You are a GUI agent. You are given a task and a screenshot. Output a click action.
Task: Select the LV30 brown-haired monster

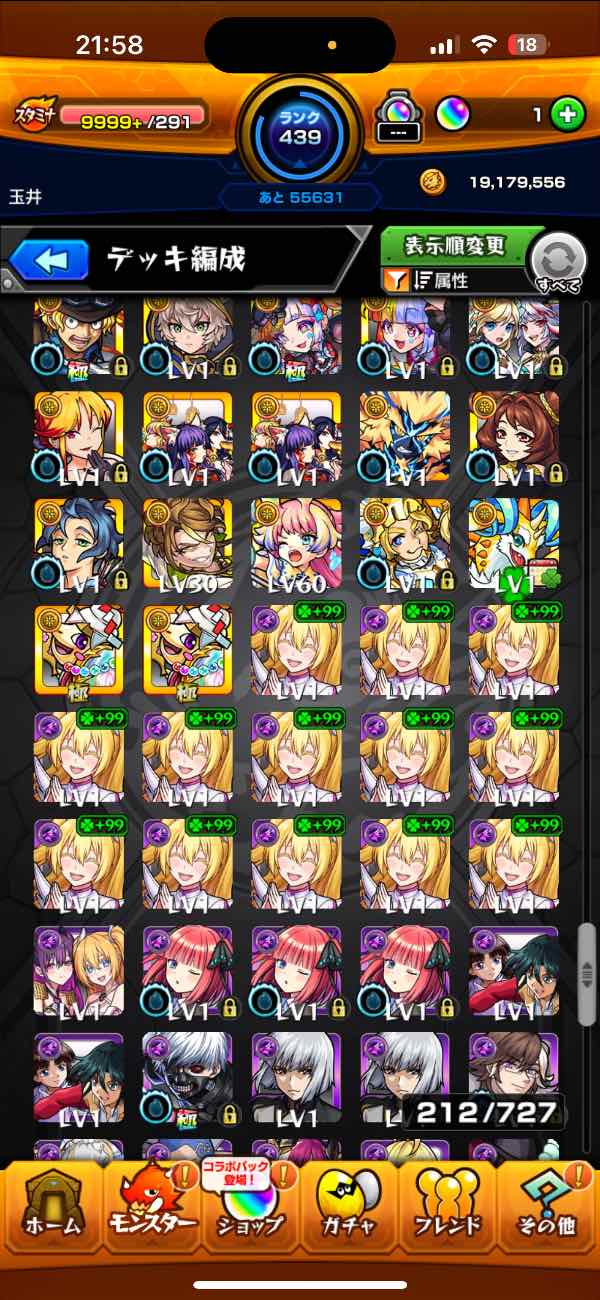187,544
